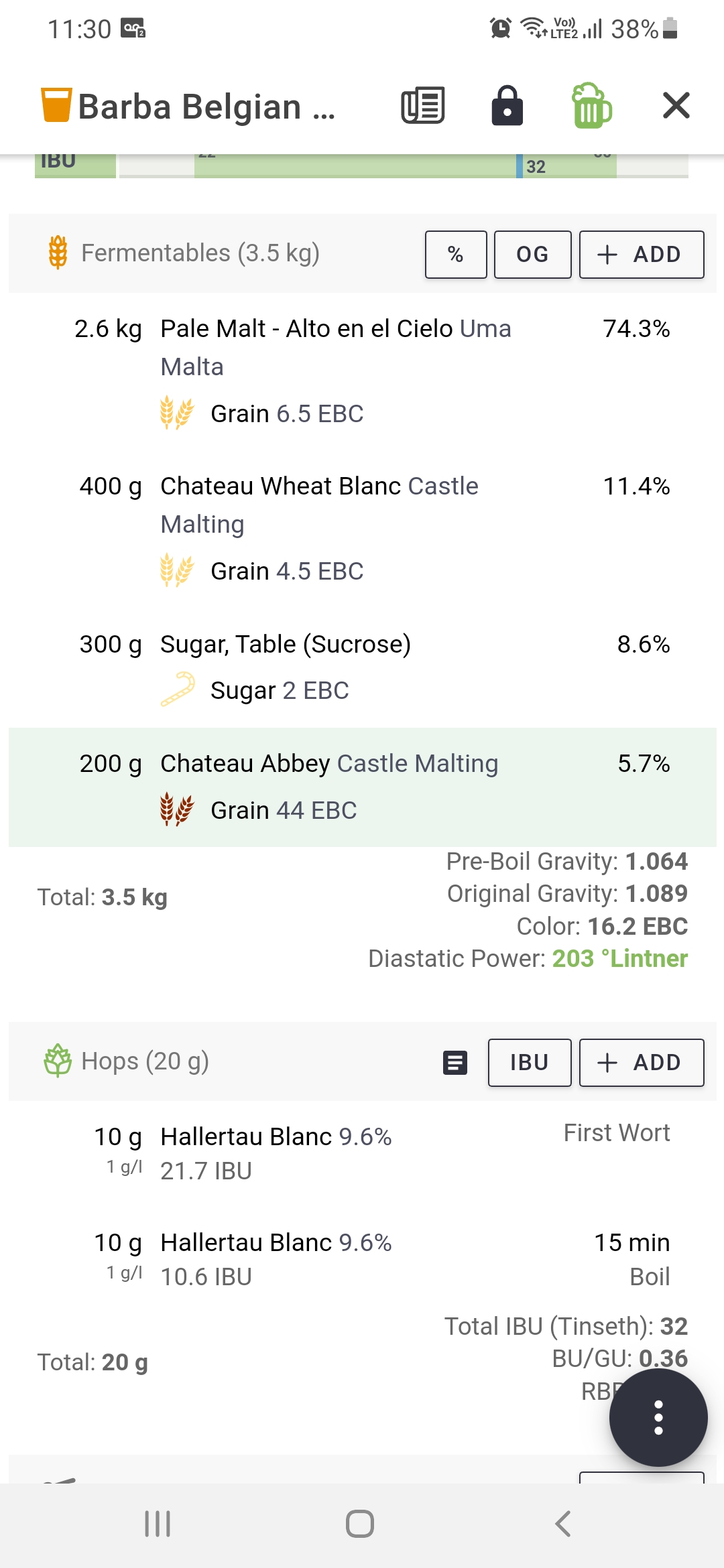
Task: Close the Barba Belgian recipe
Action: [676, 106]
